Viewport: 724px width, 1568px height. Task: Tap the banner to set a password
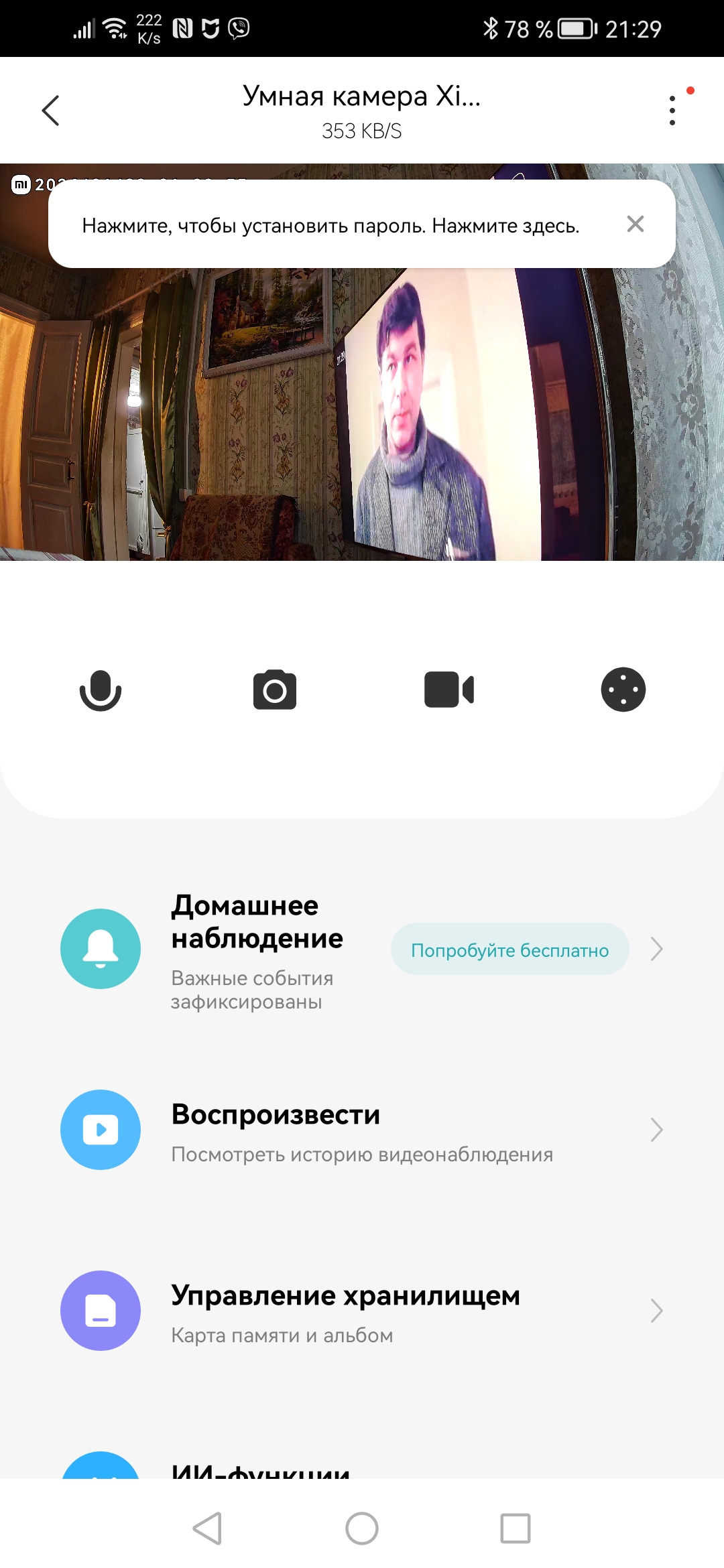tap(330, 225)
